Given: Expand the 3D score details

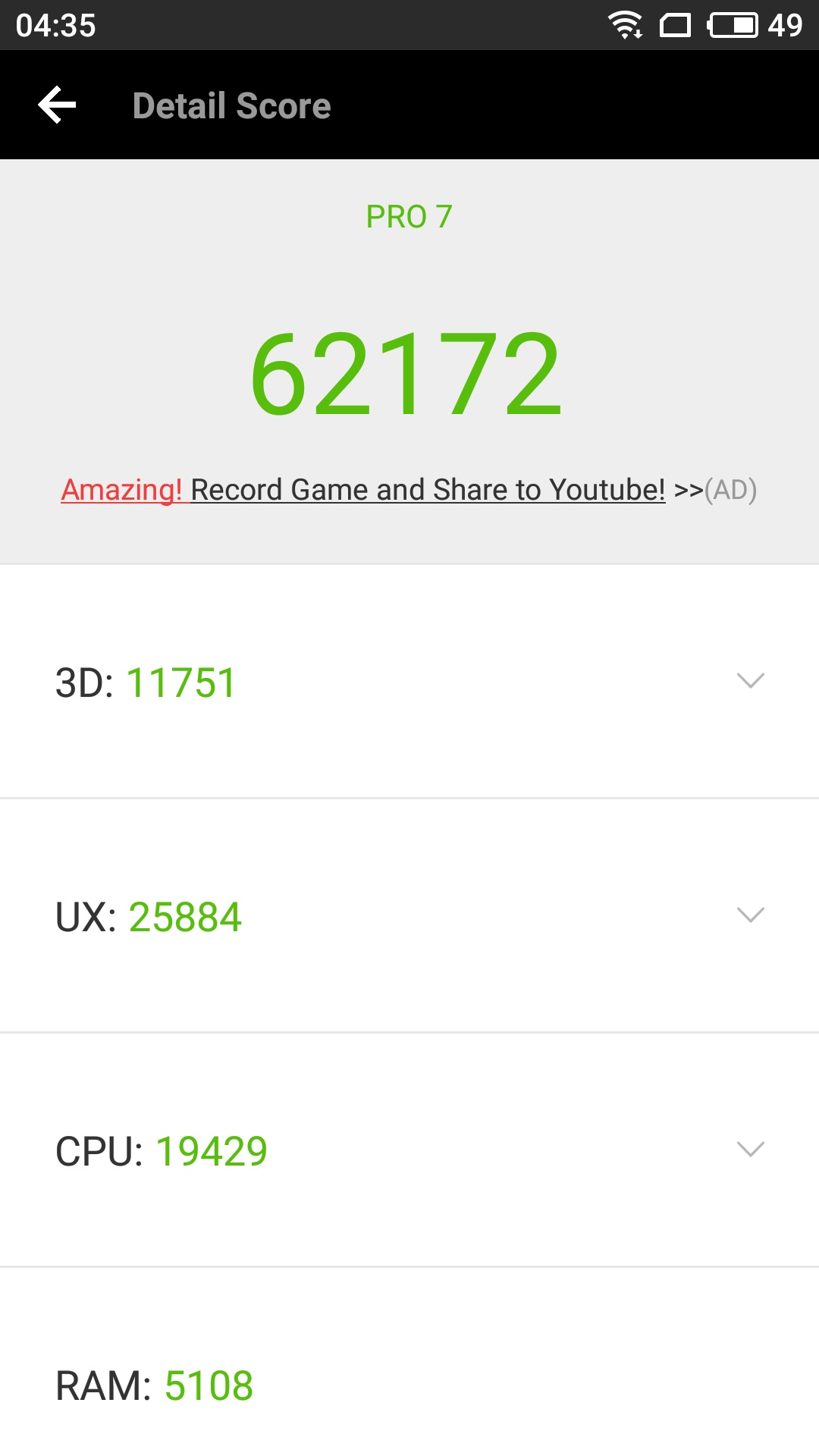Looking at the screenshot, I should click(x=409, y=681).
